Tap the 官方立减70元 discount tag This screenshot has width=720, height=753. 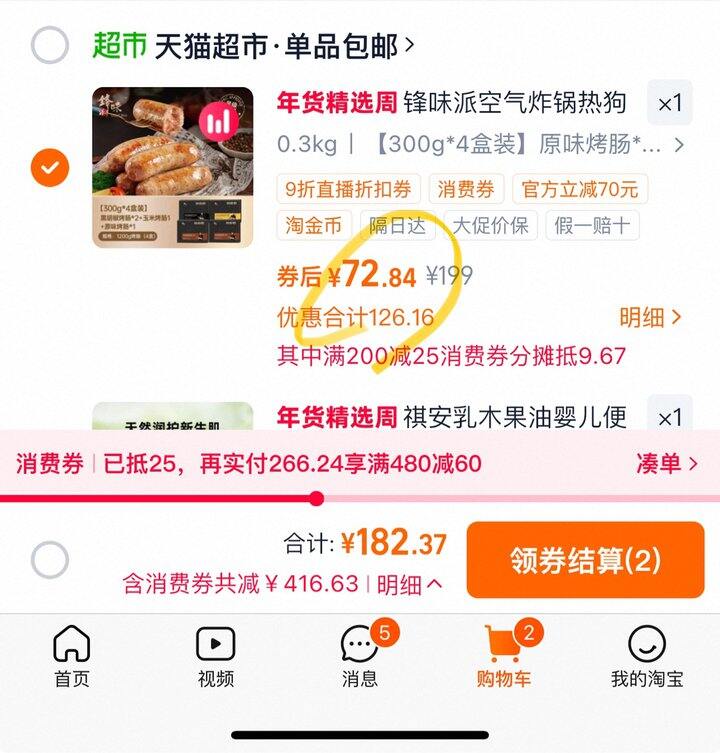click(580, 188)
